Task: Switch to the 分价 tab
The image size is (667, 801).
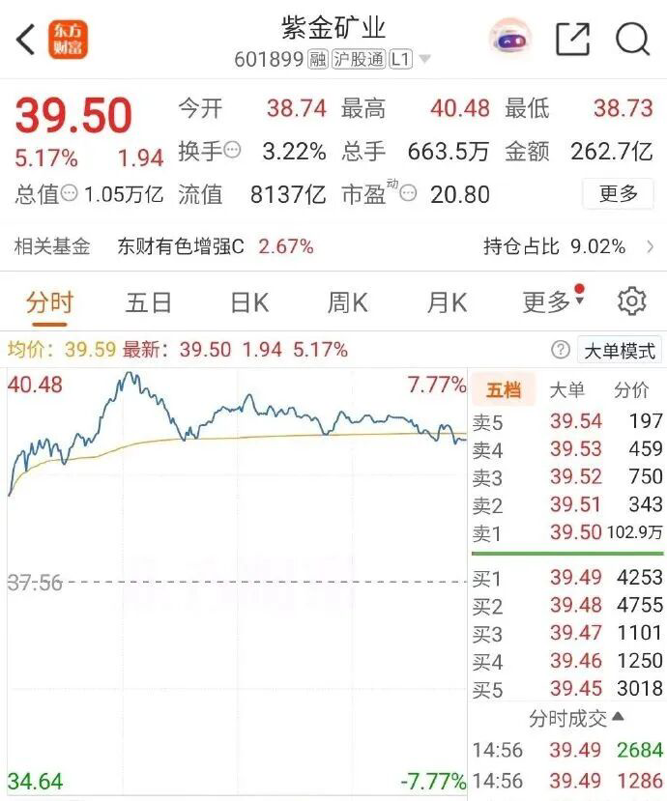Action: (630, 390)
